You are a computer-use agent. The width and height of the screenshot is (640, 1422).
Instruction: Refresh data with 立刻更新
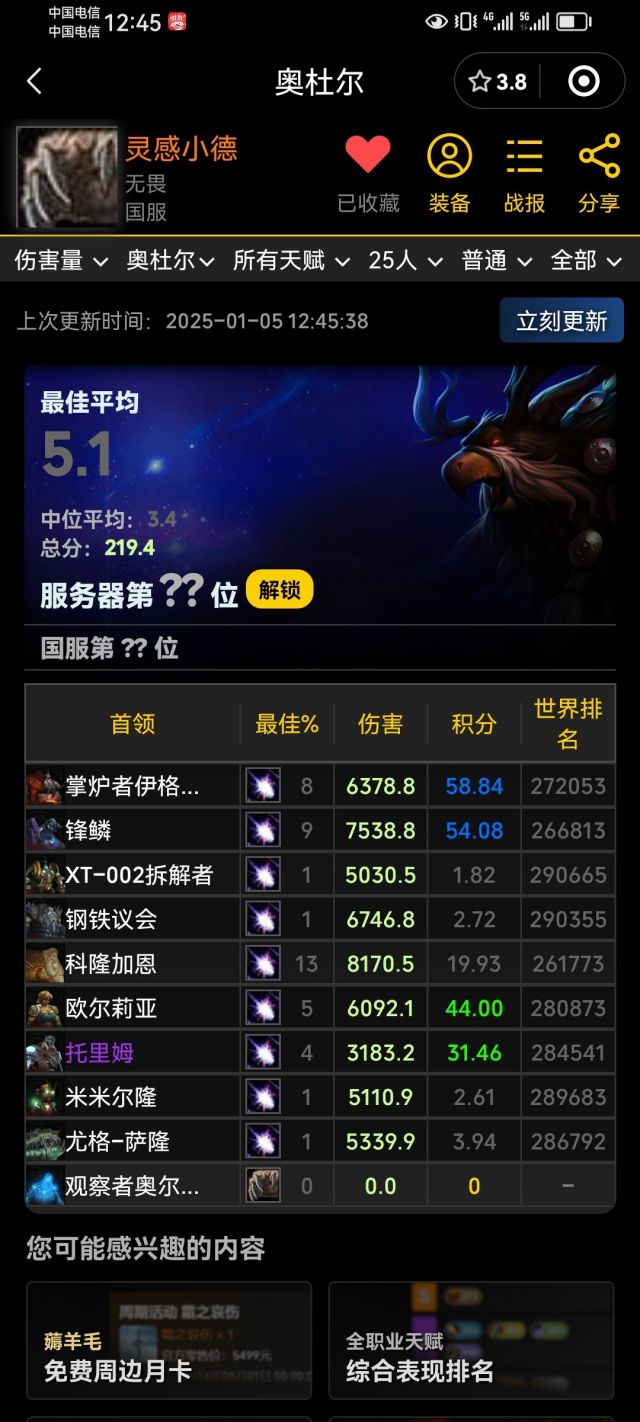click(x=561, y=321)
